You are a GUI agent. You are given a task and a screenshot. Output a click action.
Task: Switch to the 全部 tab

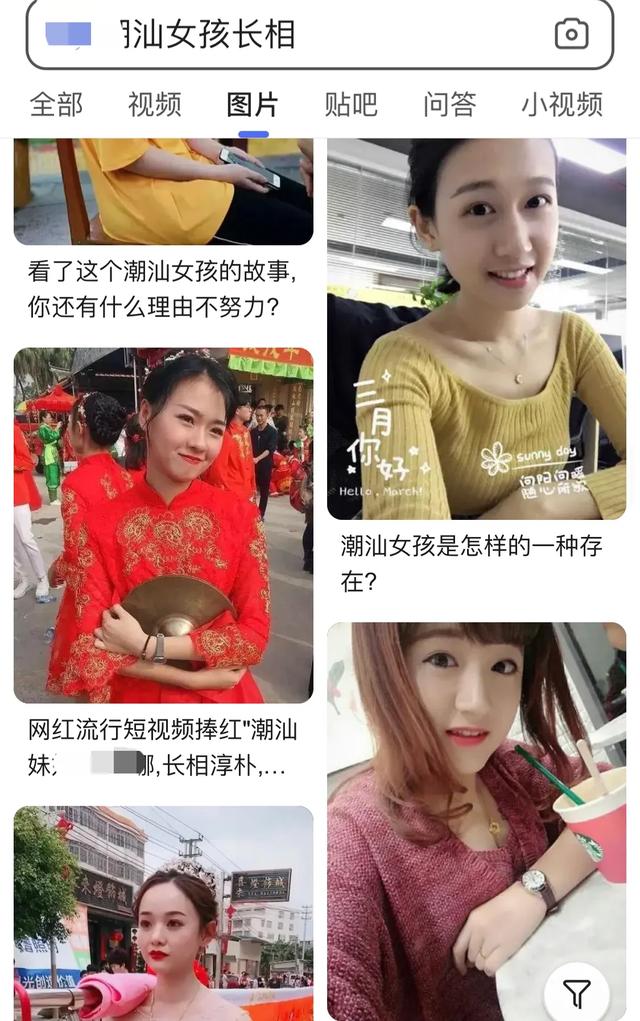point(56,104)
